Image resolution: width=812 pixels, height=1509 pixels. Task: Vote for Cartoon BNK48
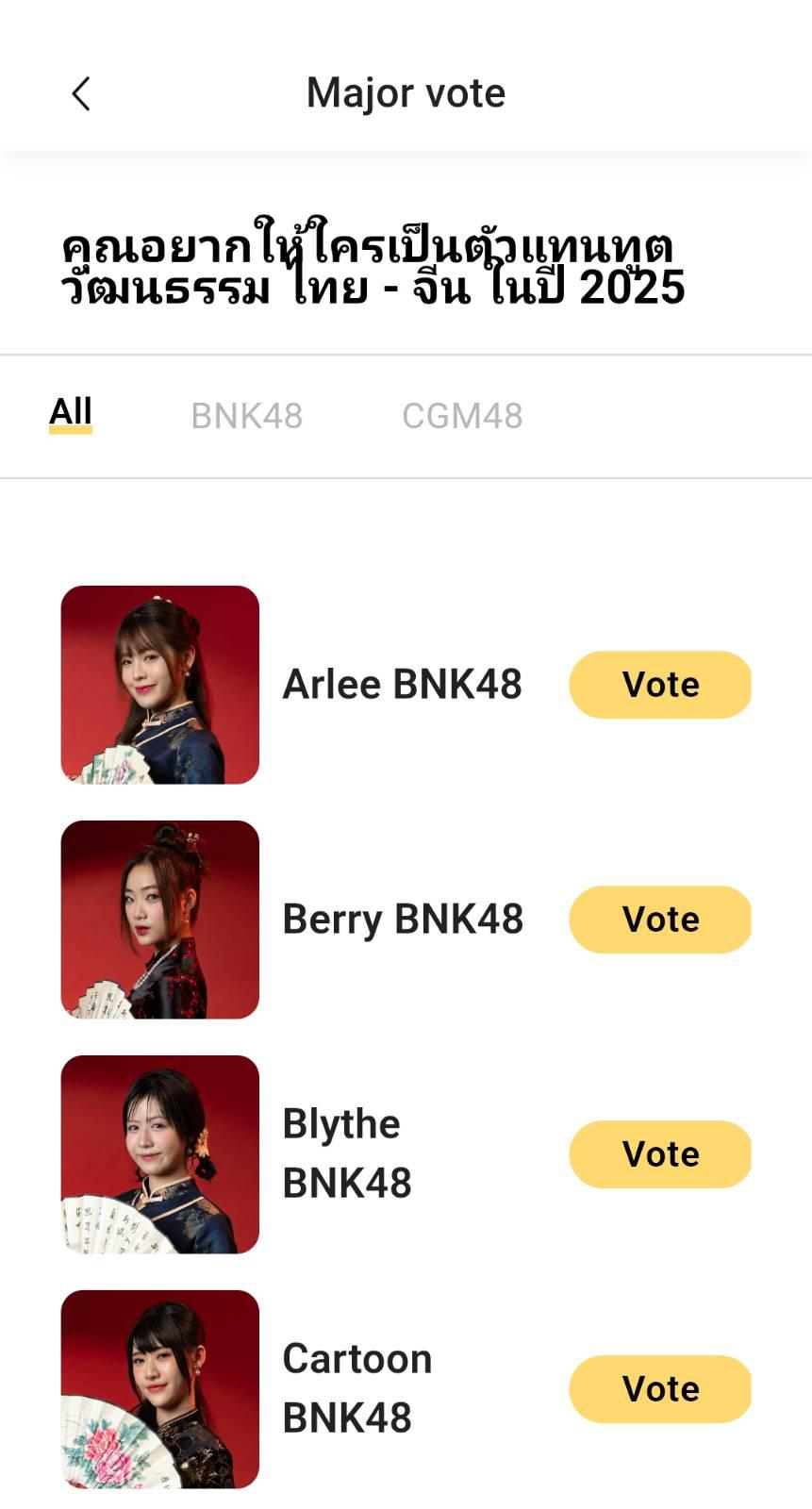660,1389
